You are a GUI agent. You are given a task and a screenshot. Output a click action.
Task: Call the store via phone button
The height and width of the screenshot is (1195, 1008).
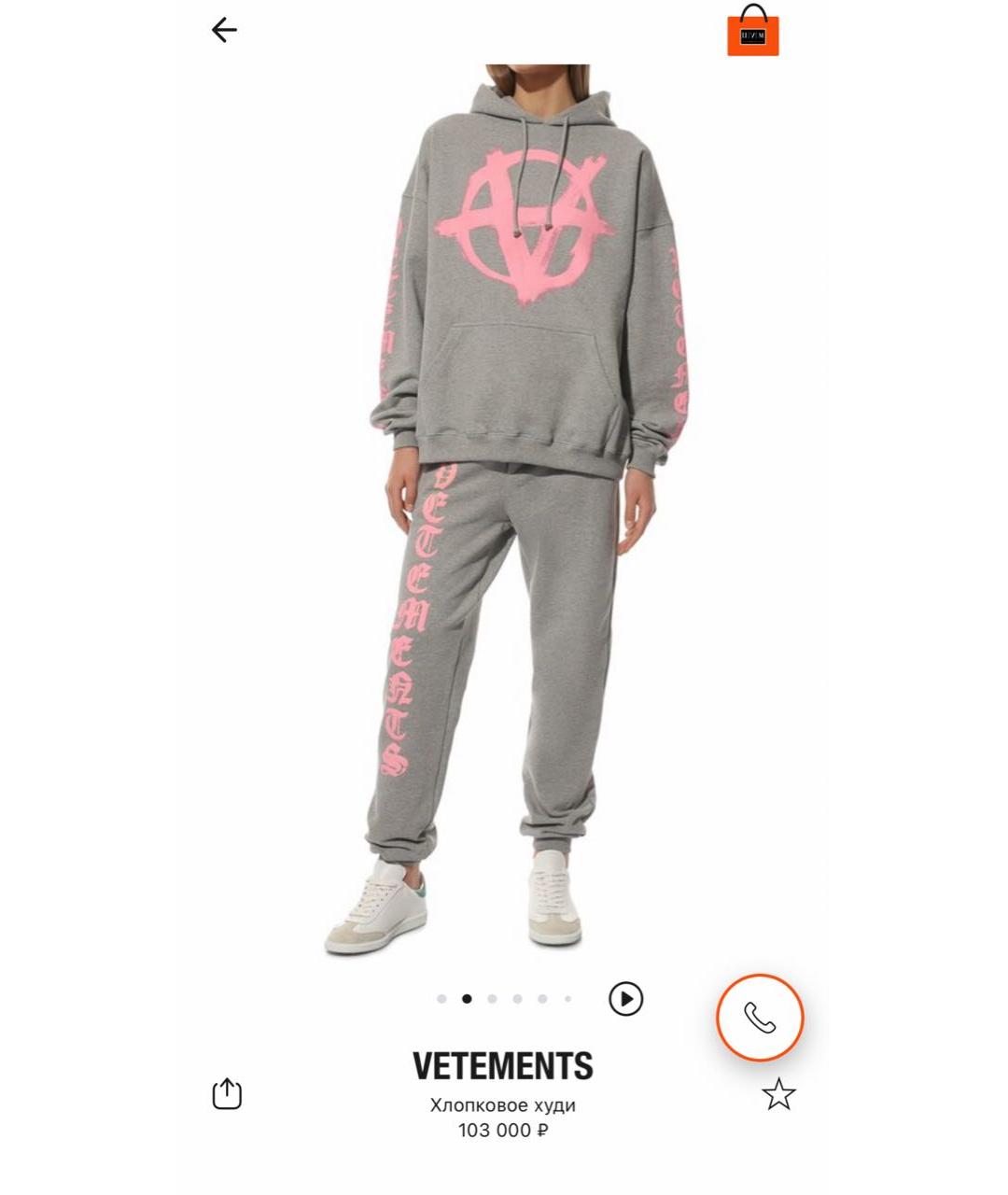(760, 1018)
